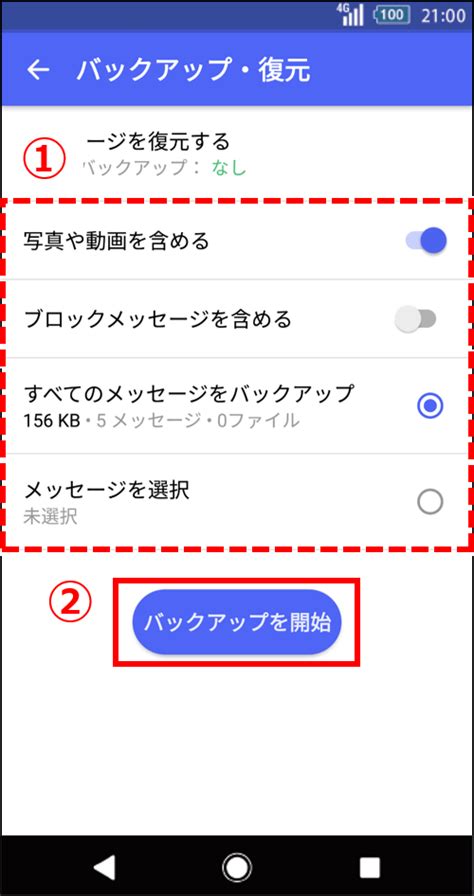Tap the system home button
Viewport: 474px width, 896px height.
click(236, 867)
